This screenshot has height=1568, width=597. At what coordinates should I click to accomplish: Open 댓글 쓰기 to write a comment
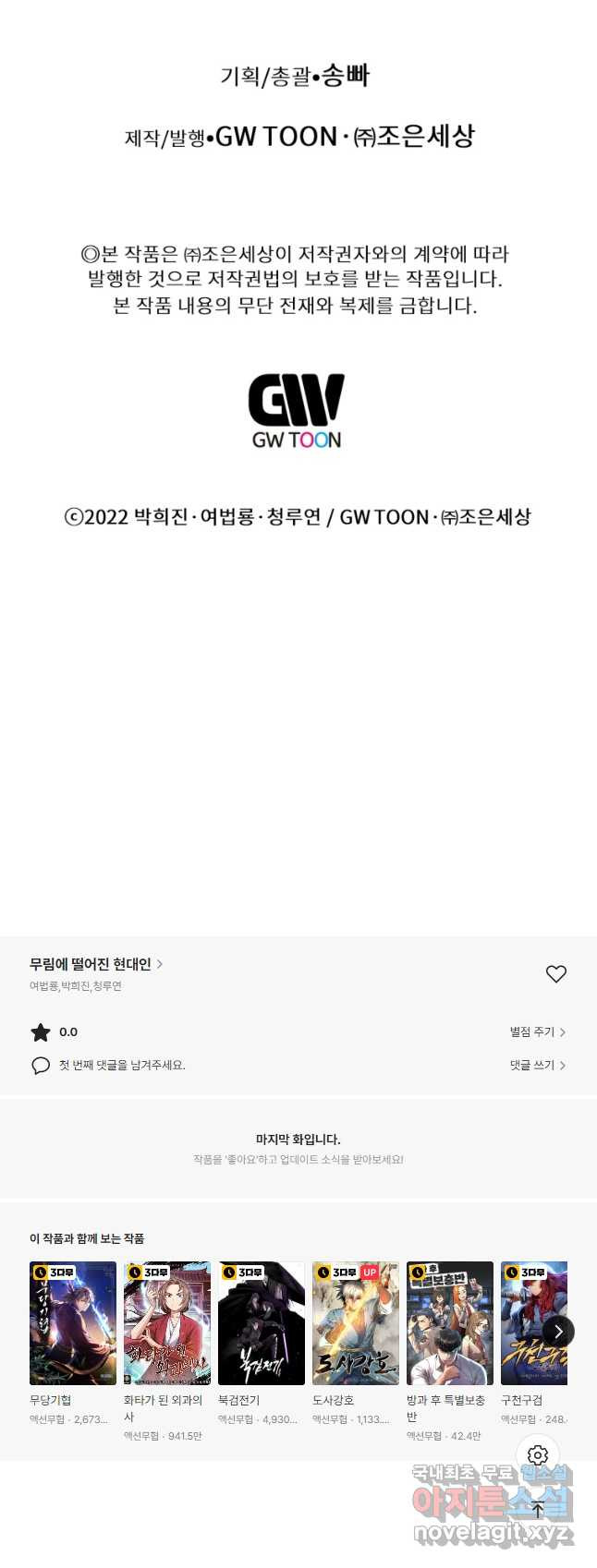click(x=537, y=1066)
